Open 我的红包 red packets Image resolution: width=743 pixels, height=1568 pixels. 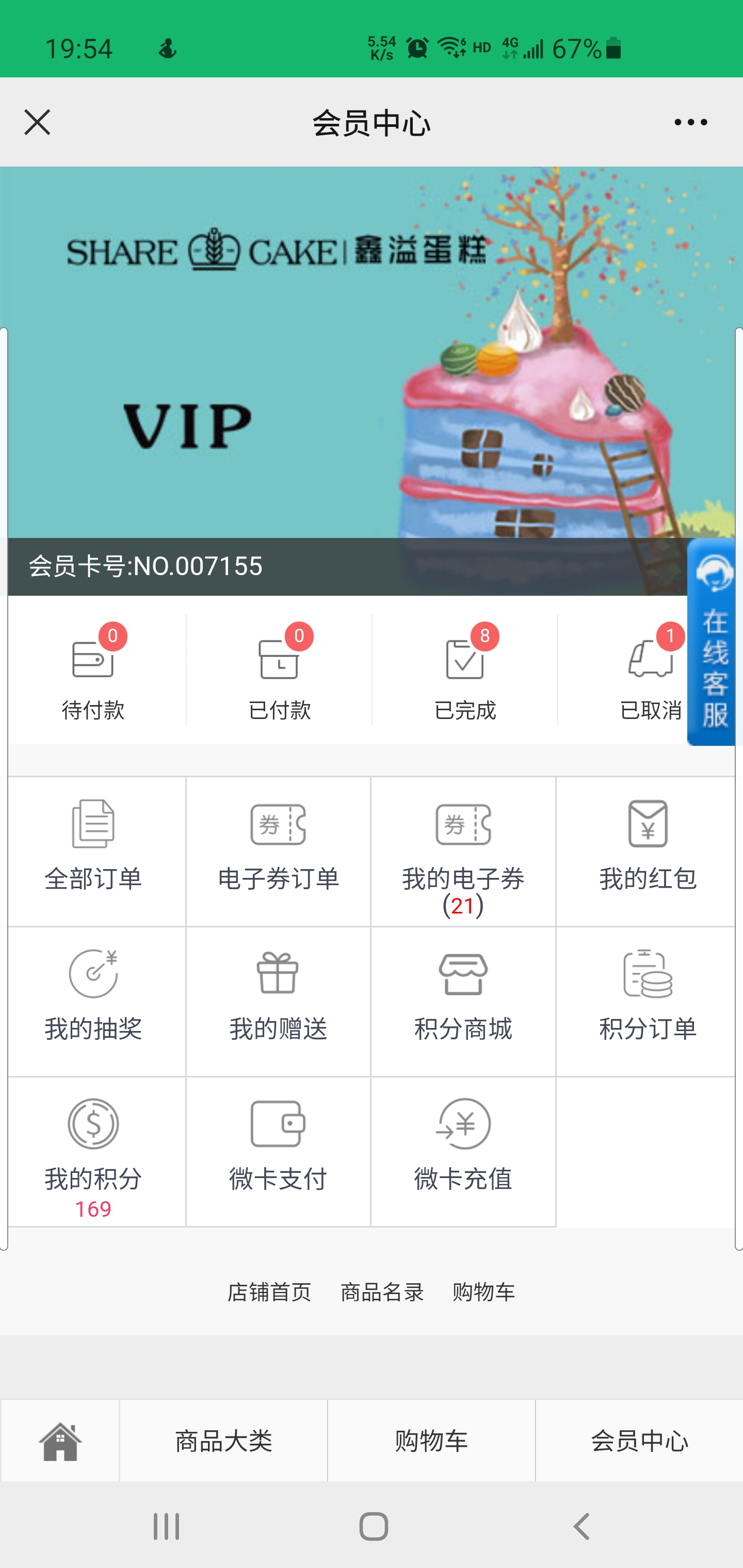coord(648,851)
